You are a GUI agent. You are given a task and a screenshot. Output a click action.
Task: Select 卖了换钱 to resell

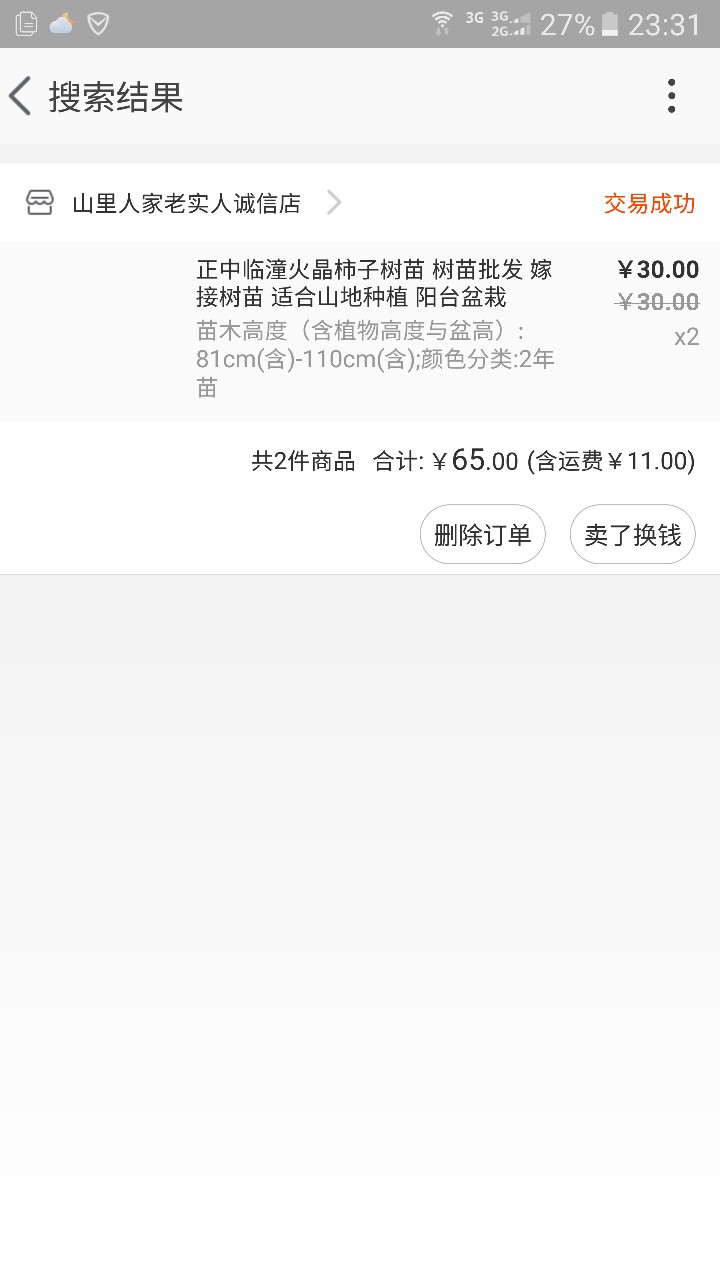pyautogui.click(x=632, y=535)
